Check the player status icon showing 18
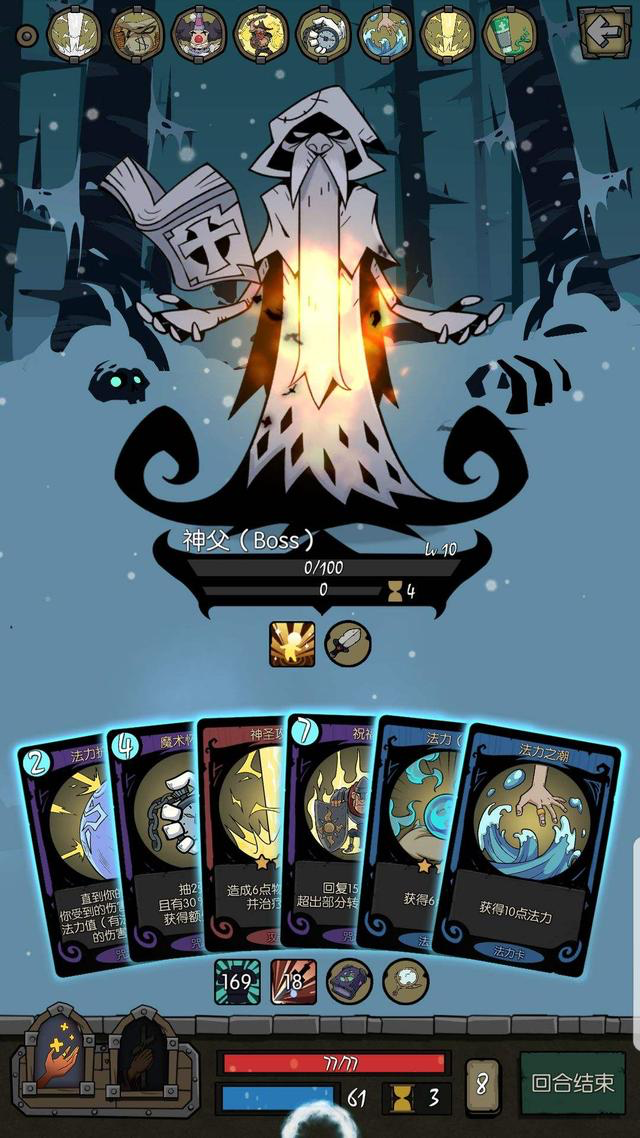 point(294,982)
